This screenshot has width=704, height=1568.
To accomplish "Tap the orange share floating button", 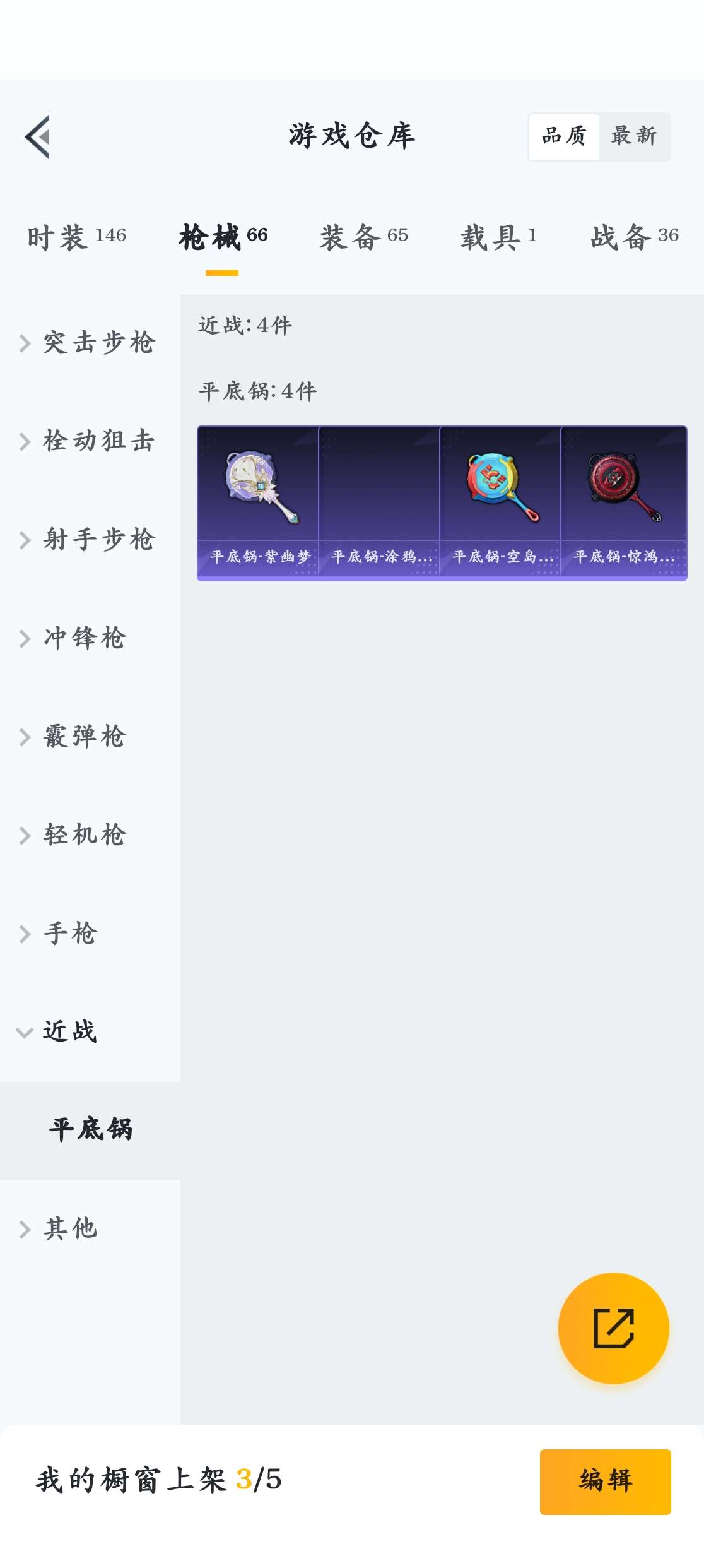I will point(613,1329).
